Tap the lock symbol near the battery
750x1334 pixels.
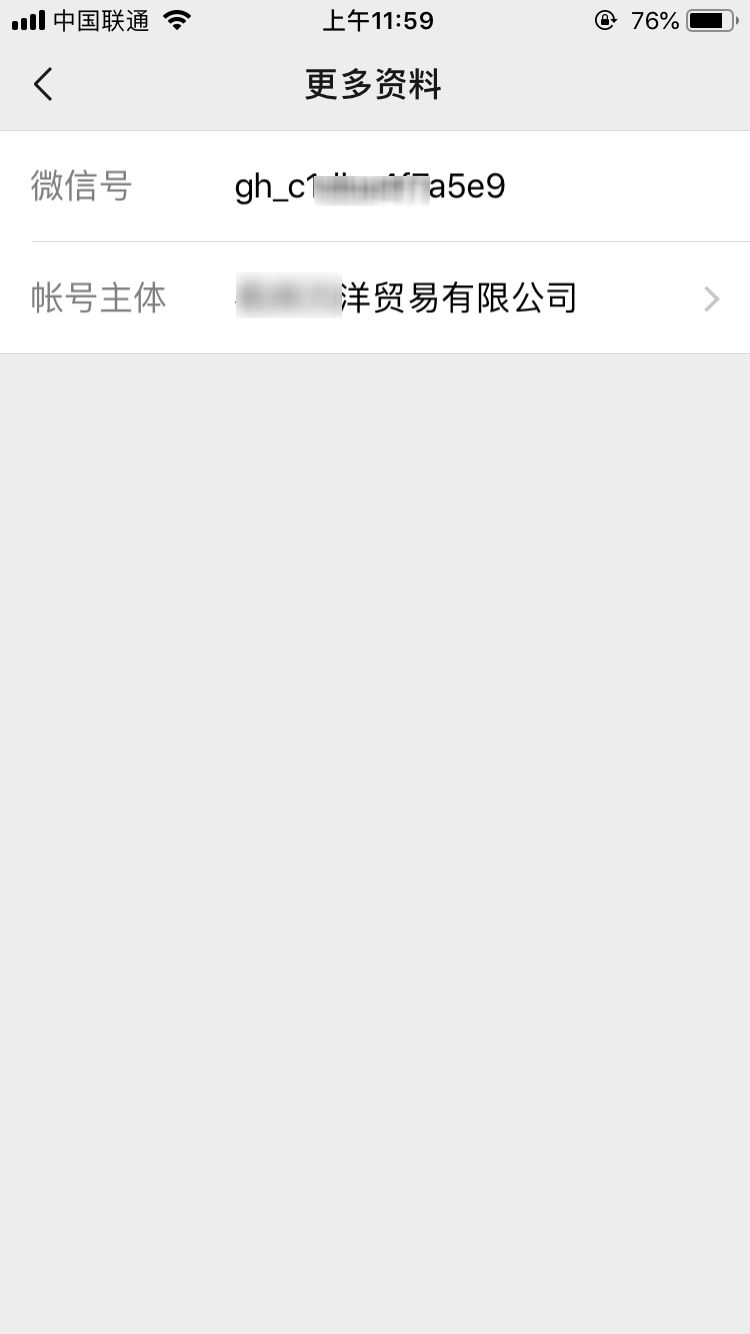tap(606, 19)
